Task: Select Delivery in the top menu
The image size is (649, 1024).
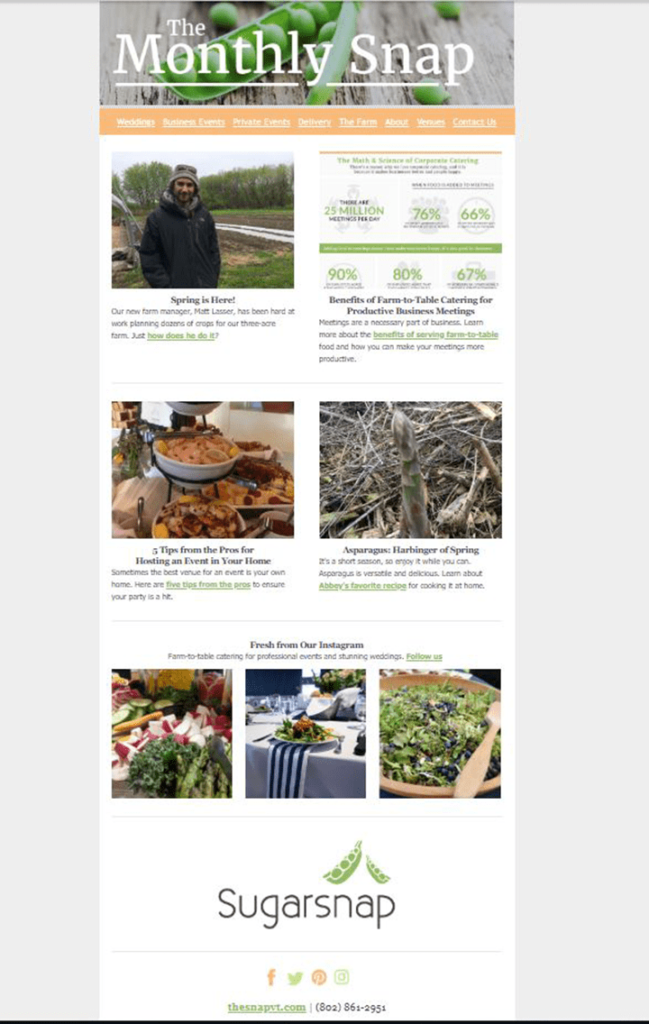Action: click(314, 122)
